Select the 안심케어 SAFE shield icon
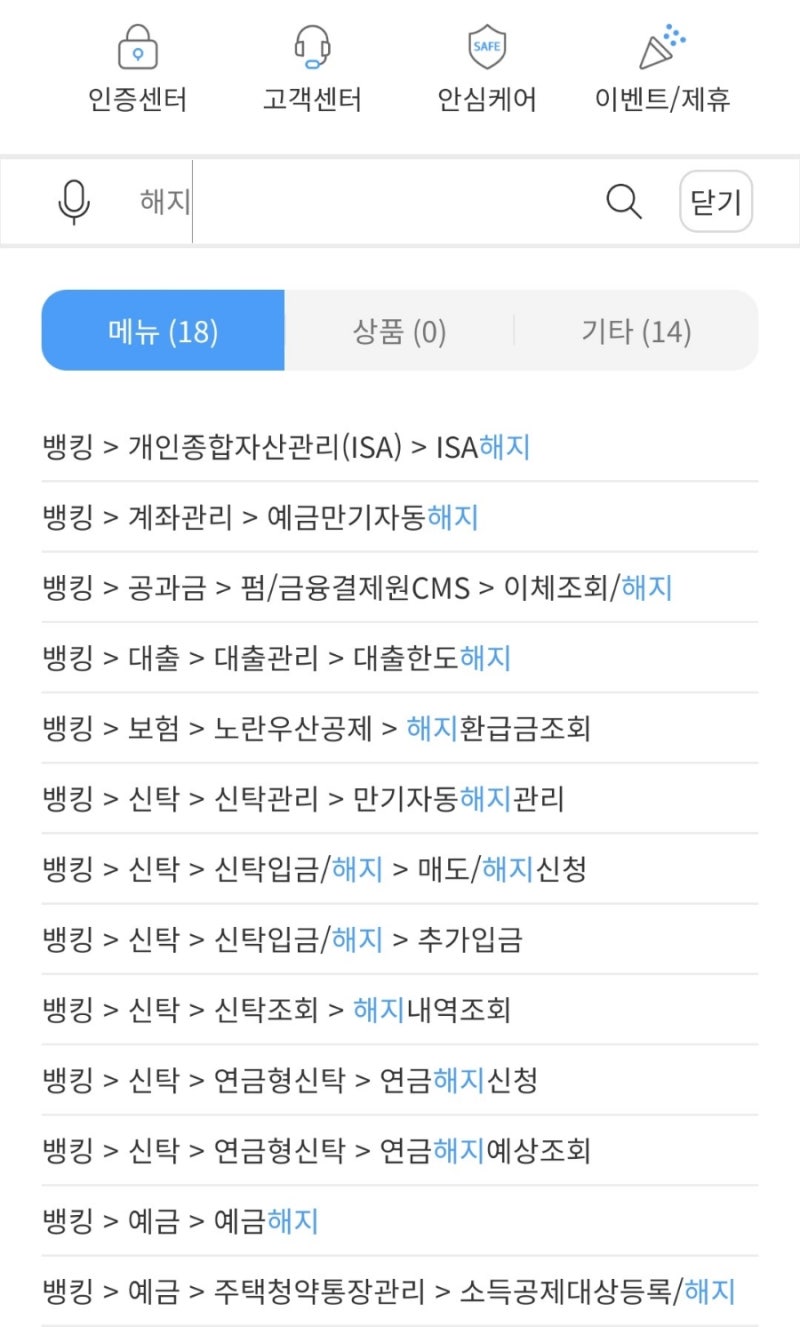The height and width of the screenshot is (1327, 800). point(486,65)
